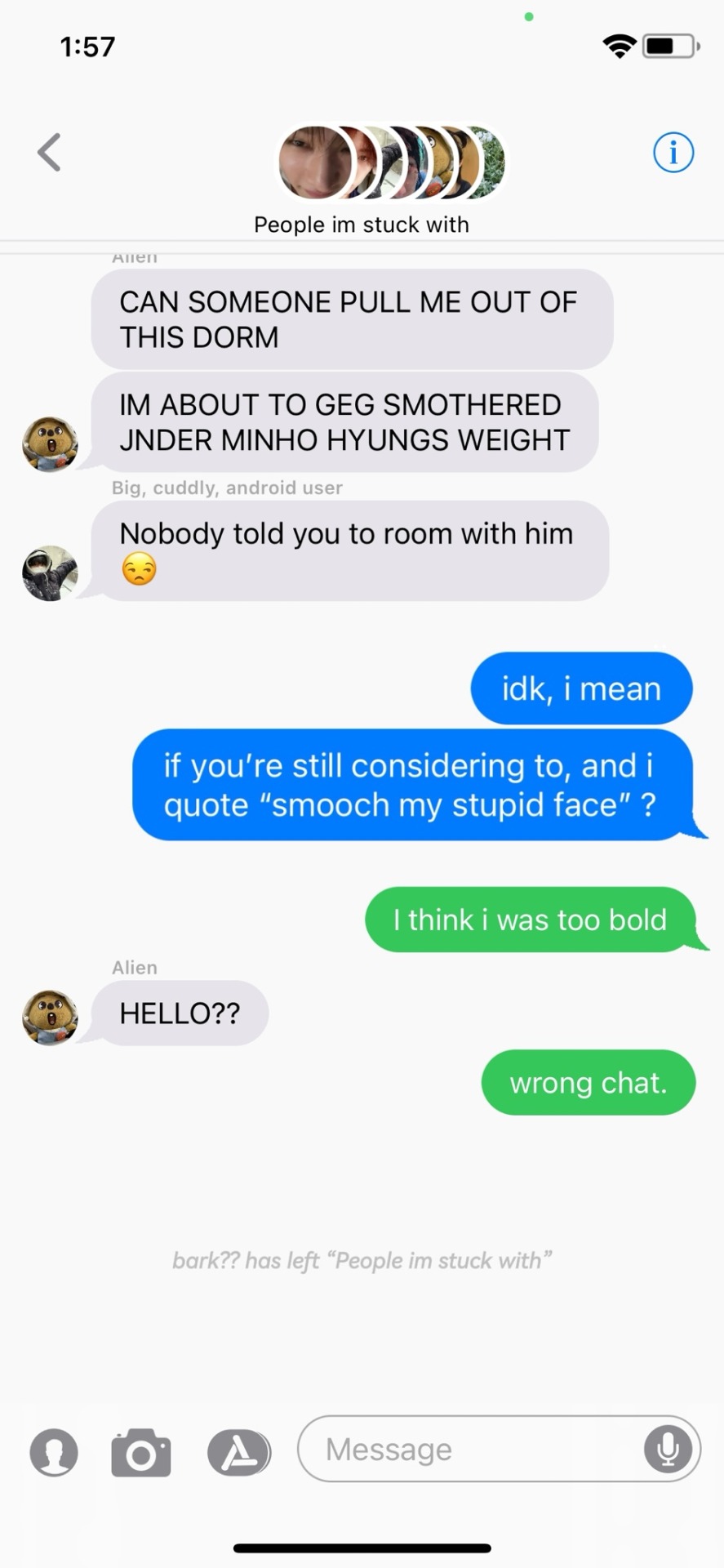
Task: Open the contact silhouette icon beside camera
Action: 54,1452
